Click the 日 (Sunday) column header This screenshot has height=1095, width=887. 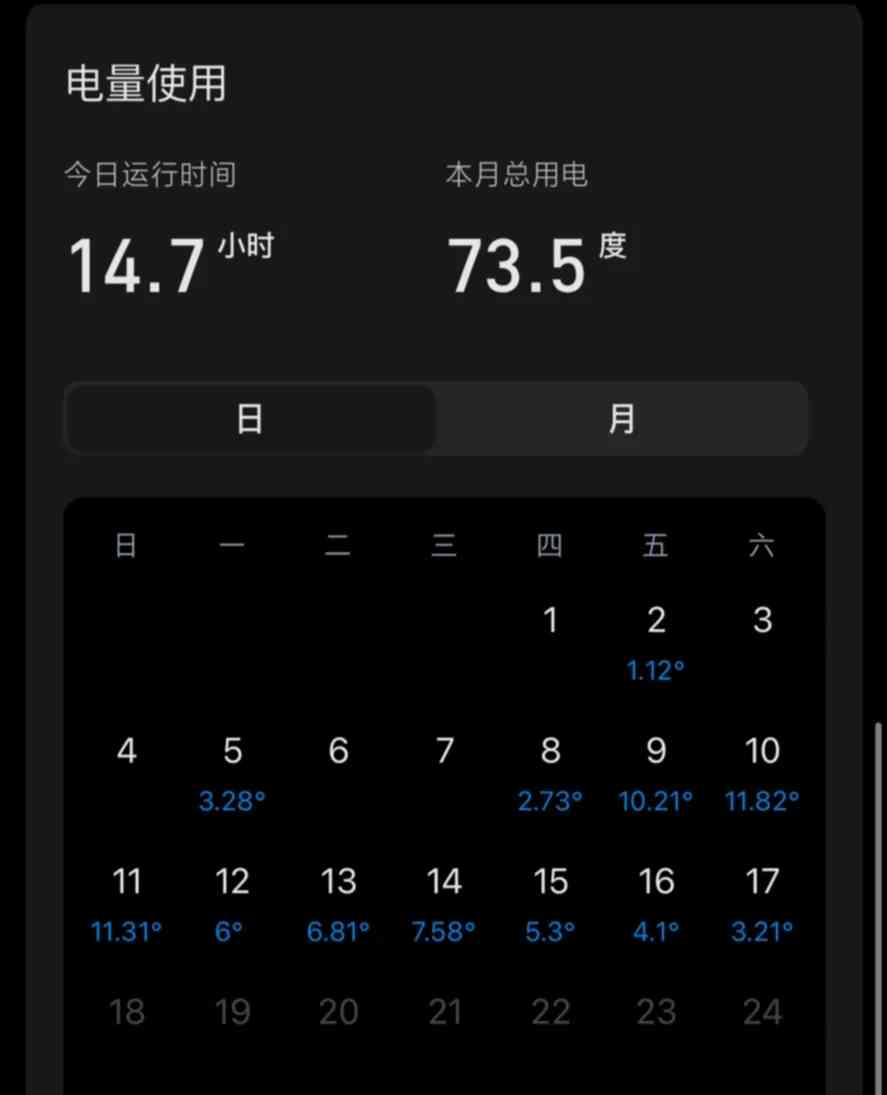[124, 544]
